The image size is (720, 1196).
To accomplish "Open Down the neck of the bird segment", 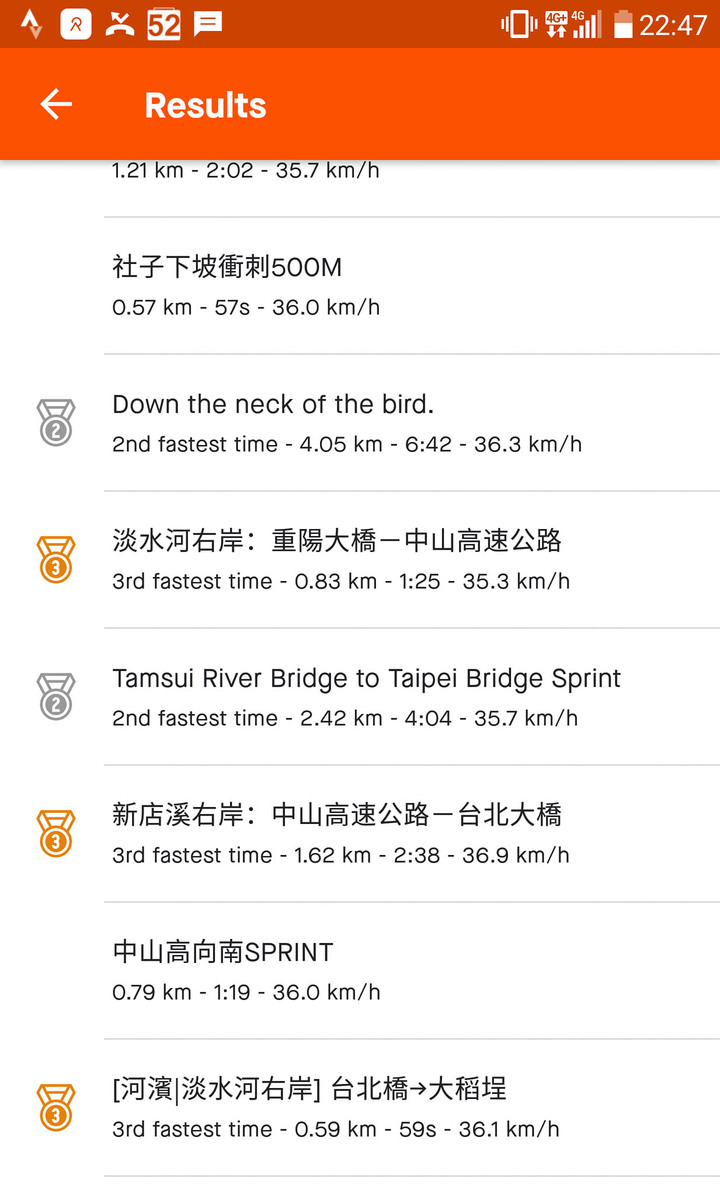I will [360, 423].
